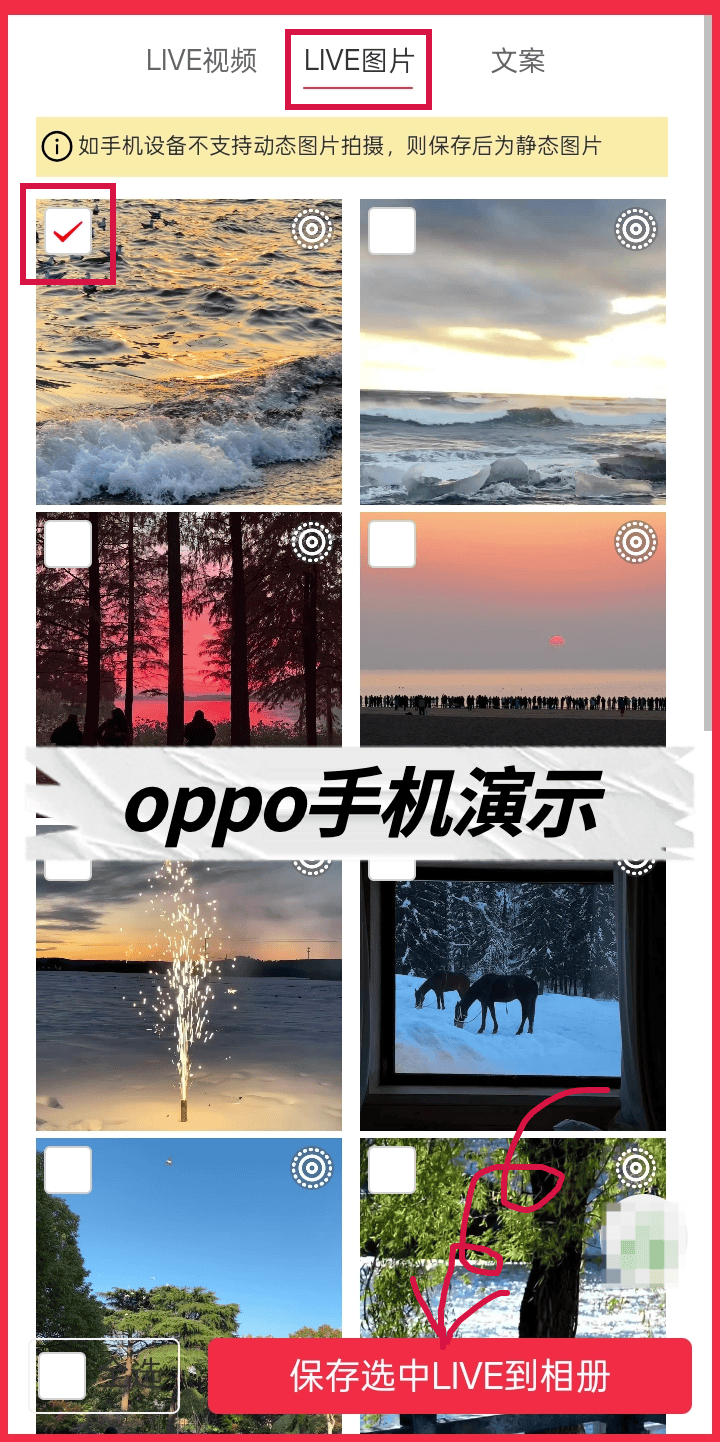Check the box on the pink beach sunset photo
The width and height of the screenshot is (720, 1442).
click(x=392, y=545)
